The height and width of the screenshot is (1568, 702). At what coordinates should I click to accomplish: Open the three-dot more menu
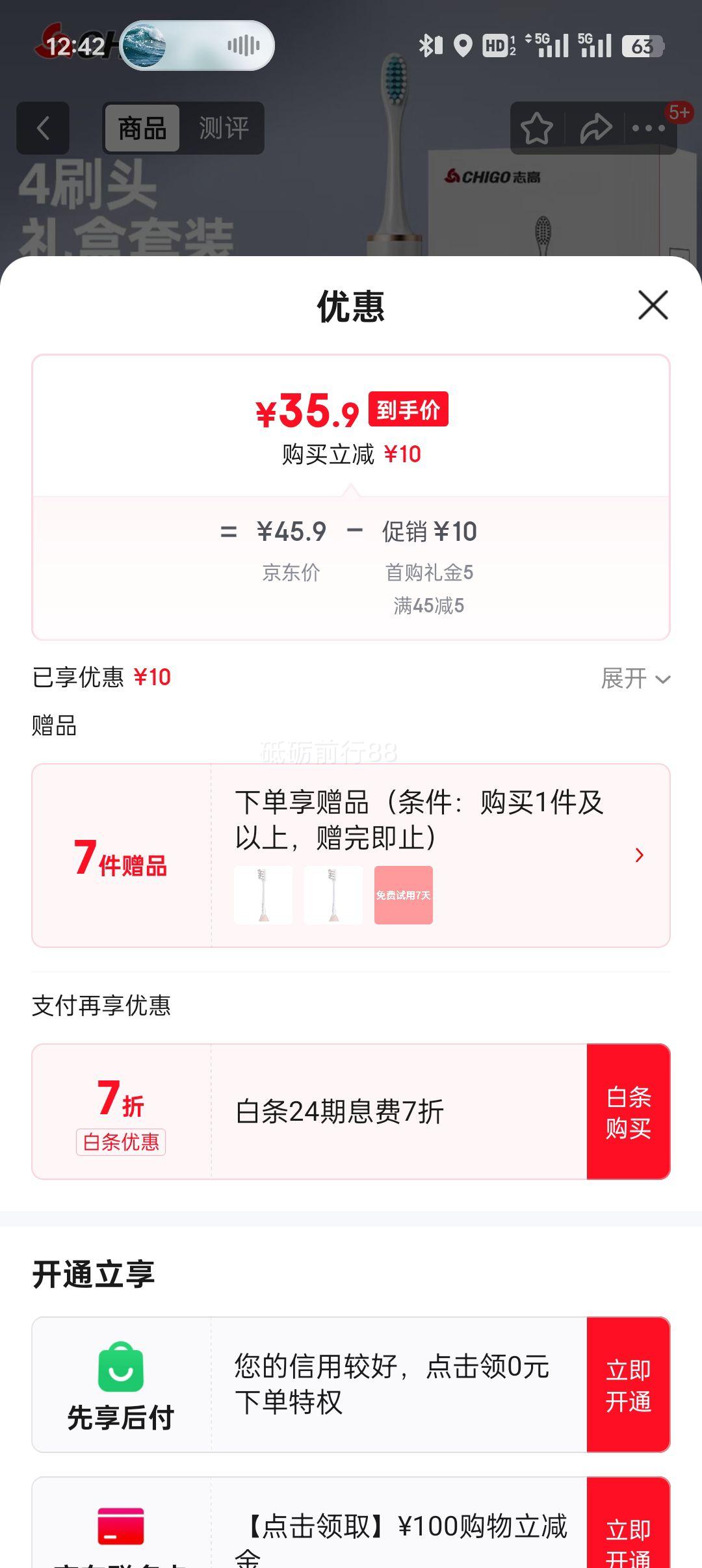(x=649, y=128)
